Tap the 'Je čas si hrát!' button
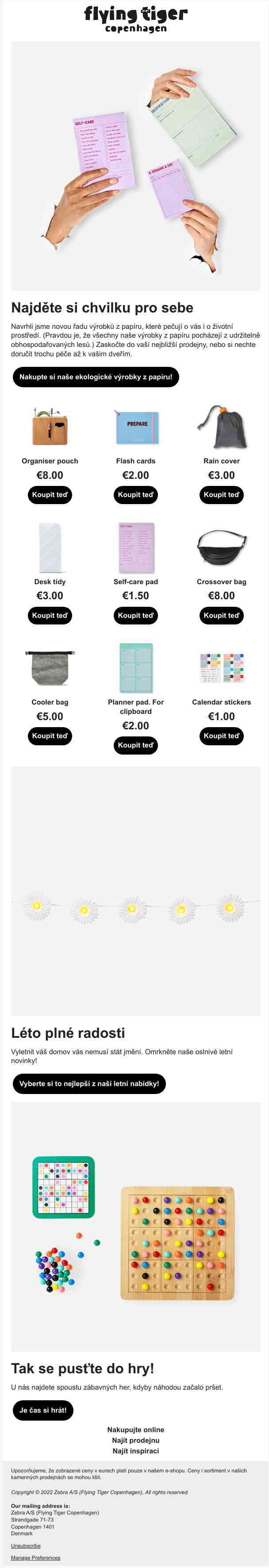 [x=42, y=1410]
